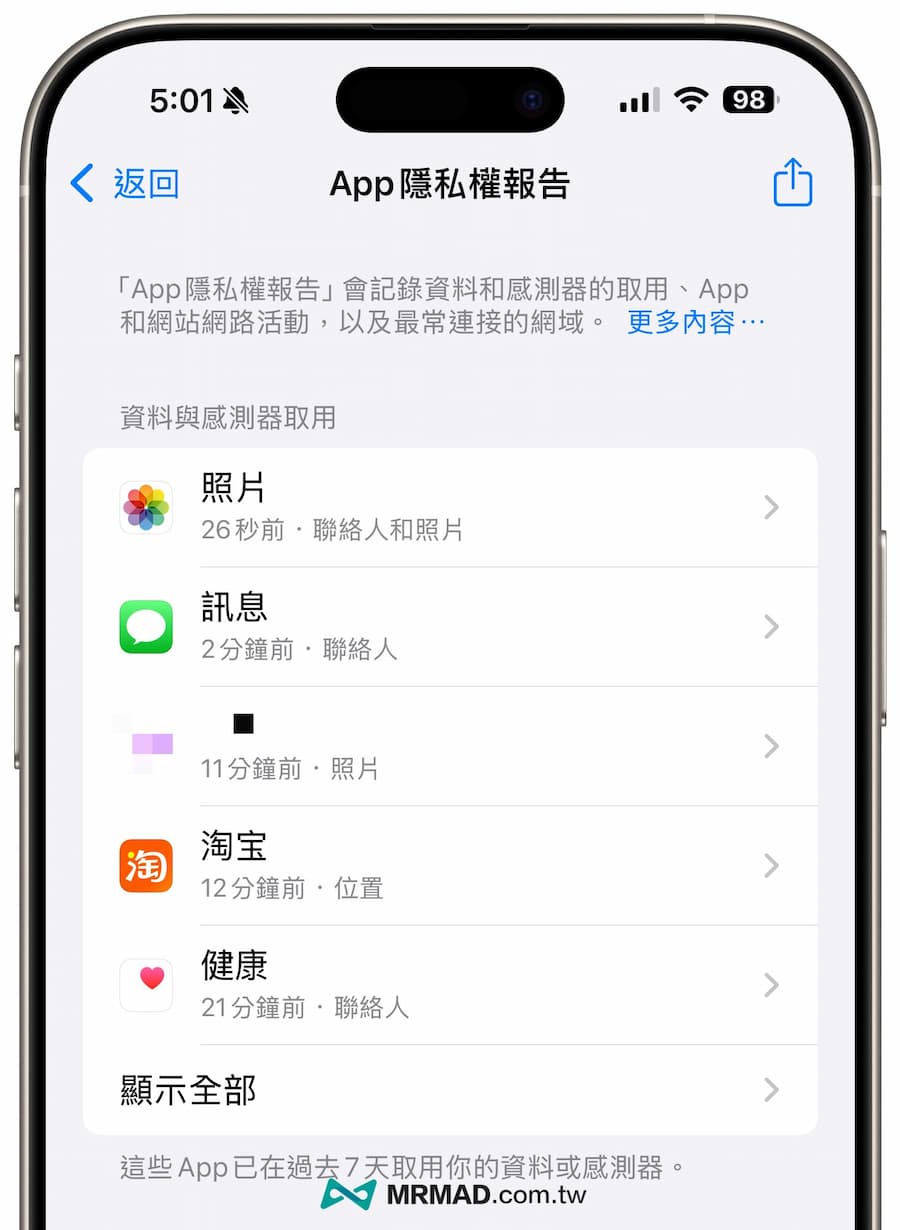This screenshot has width=900, height=1230.
Task: Go back with the 返回 button
Action: [x=125, y=184]
